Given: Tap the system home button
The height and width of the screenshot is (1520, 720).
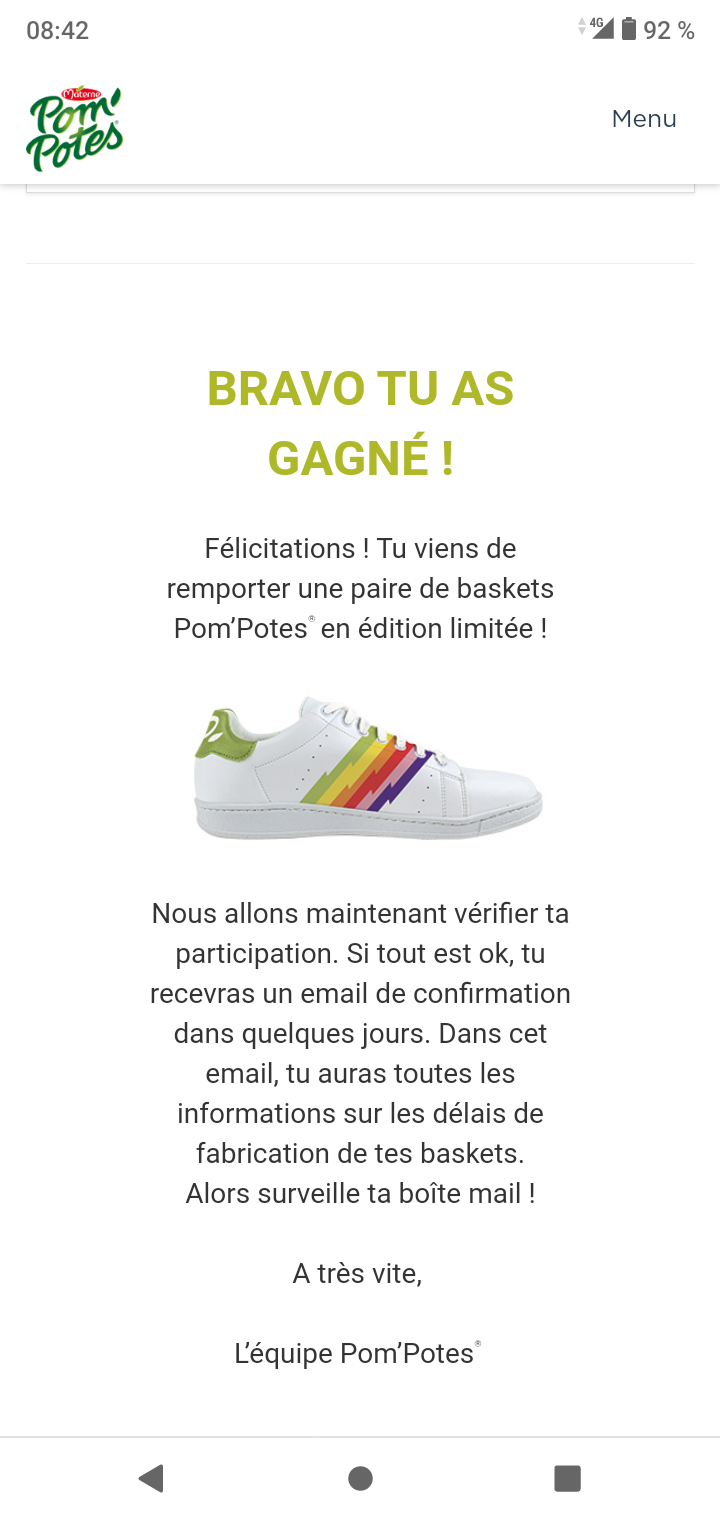Looking at the screenshot, I should tap(360, 1478).
